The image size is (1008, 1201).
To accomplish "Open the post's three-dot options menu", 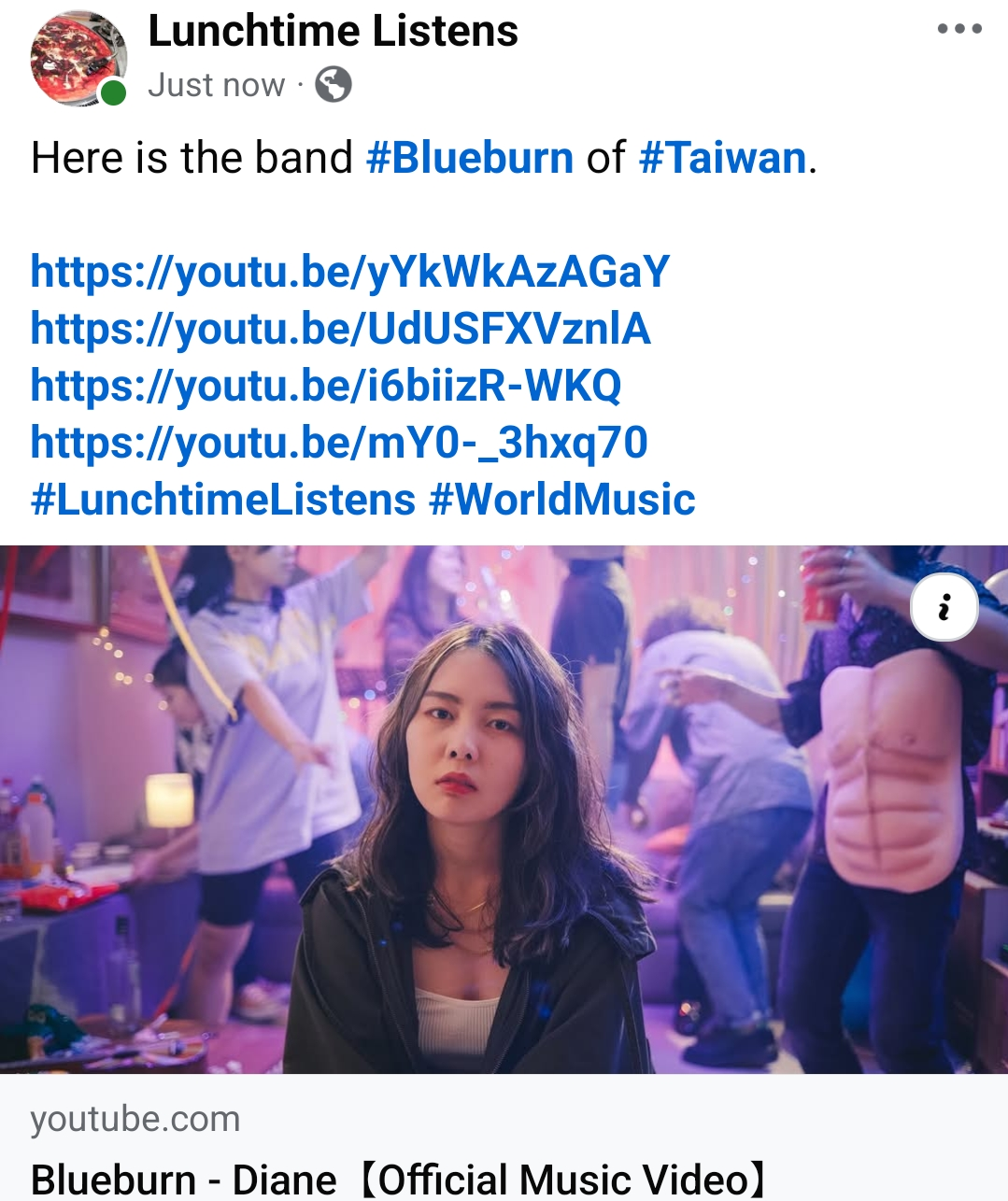I will click(x=959, y=29).
